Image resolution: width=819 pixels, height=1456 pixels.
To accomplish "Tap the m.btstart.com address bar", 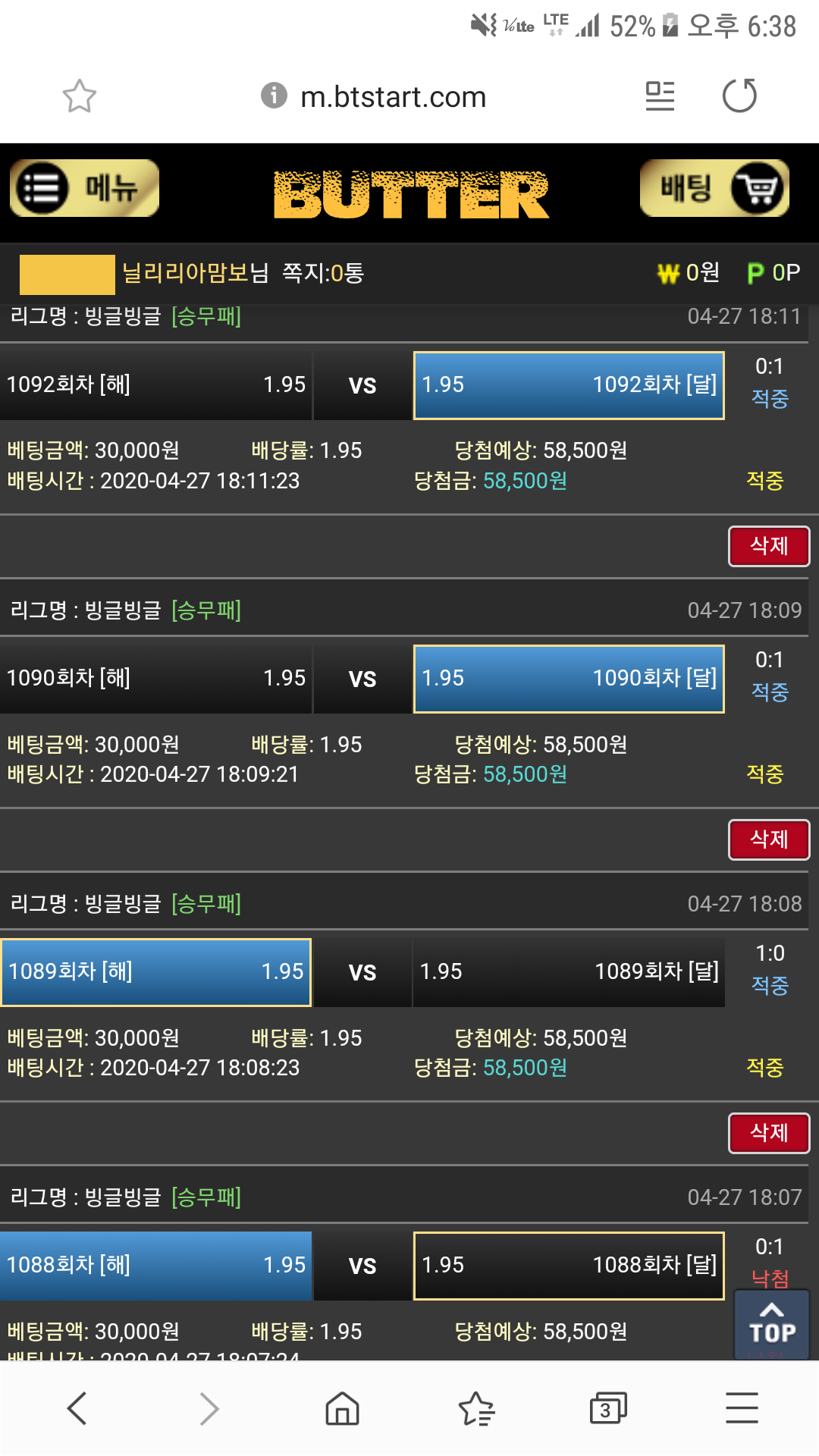I will click(x=392, y=97).
